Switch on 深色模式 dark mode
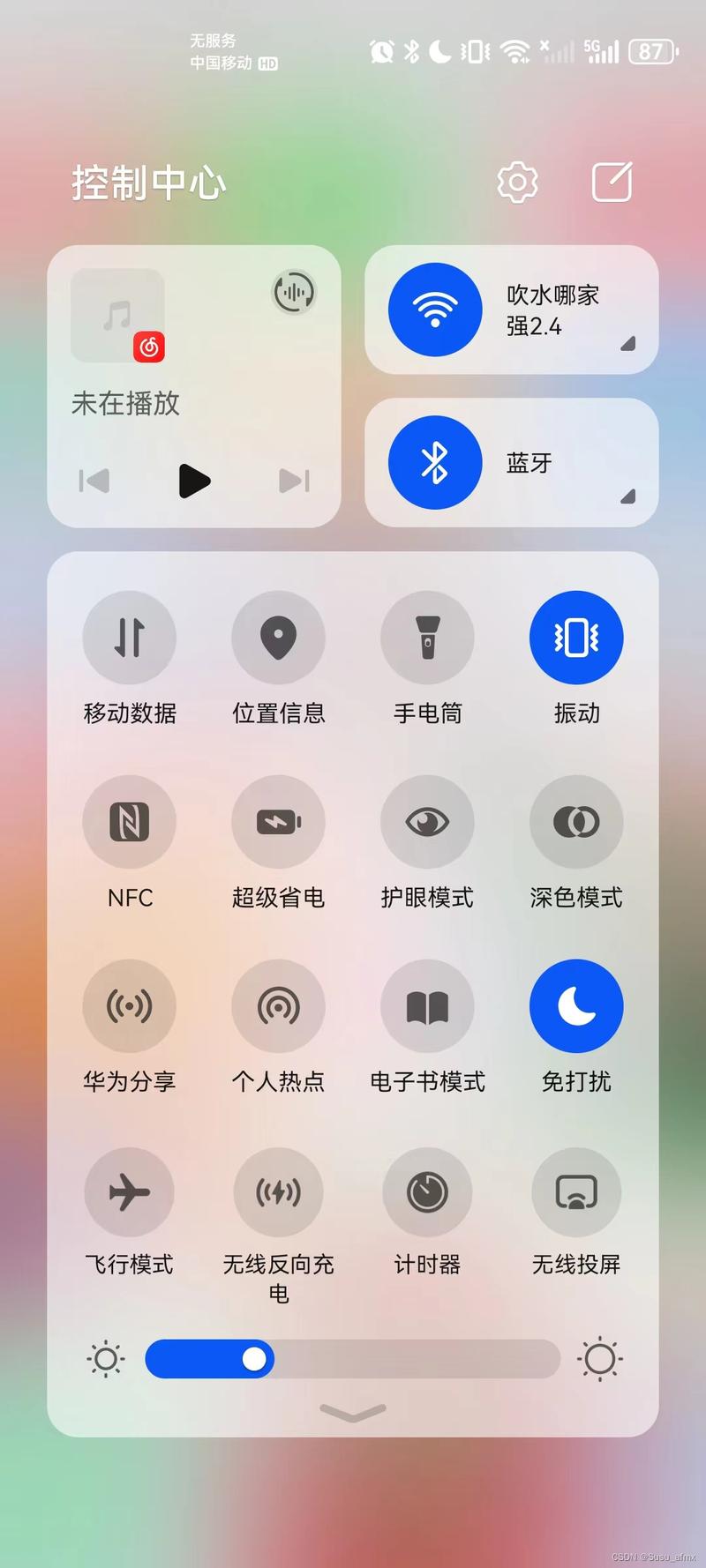The width and height of the screenshot is (706, 1568). pos(576,822)
